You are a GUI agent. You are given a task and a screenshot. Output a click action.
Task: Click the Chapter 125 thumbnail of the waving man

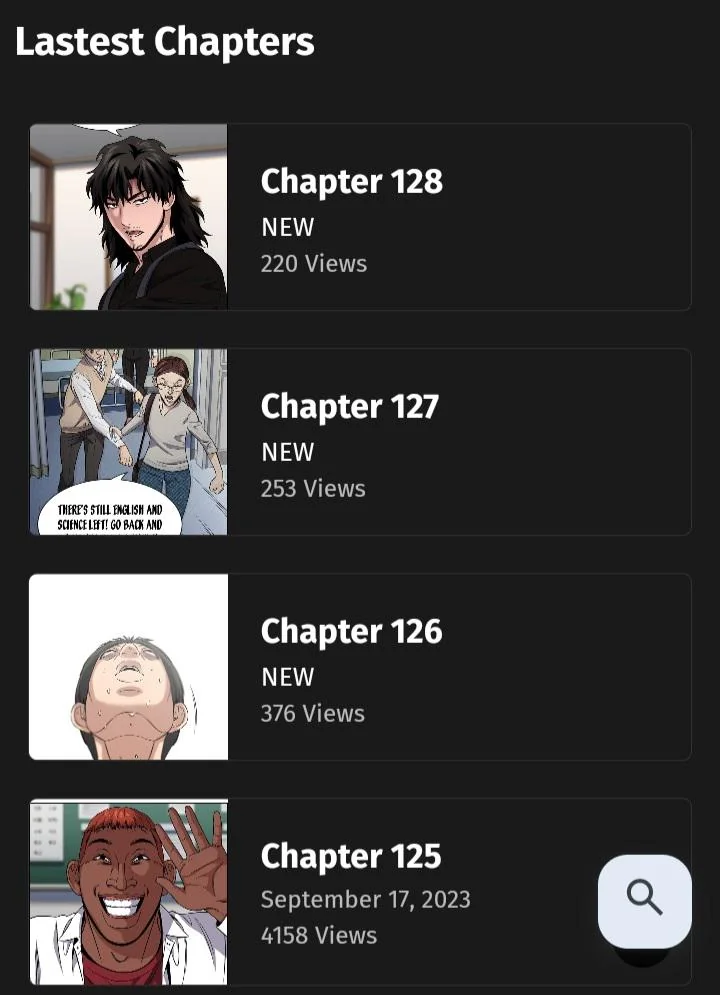[129, 891]
